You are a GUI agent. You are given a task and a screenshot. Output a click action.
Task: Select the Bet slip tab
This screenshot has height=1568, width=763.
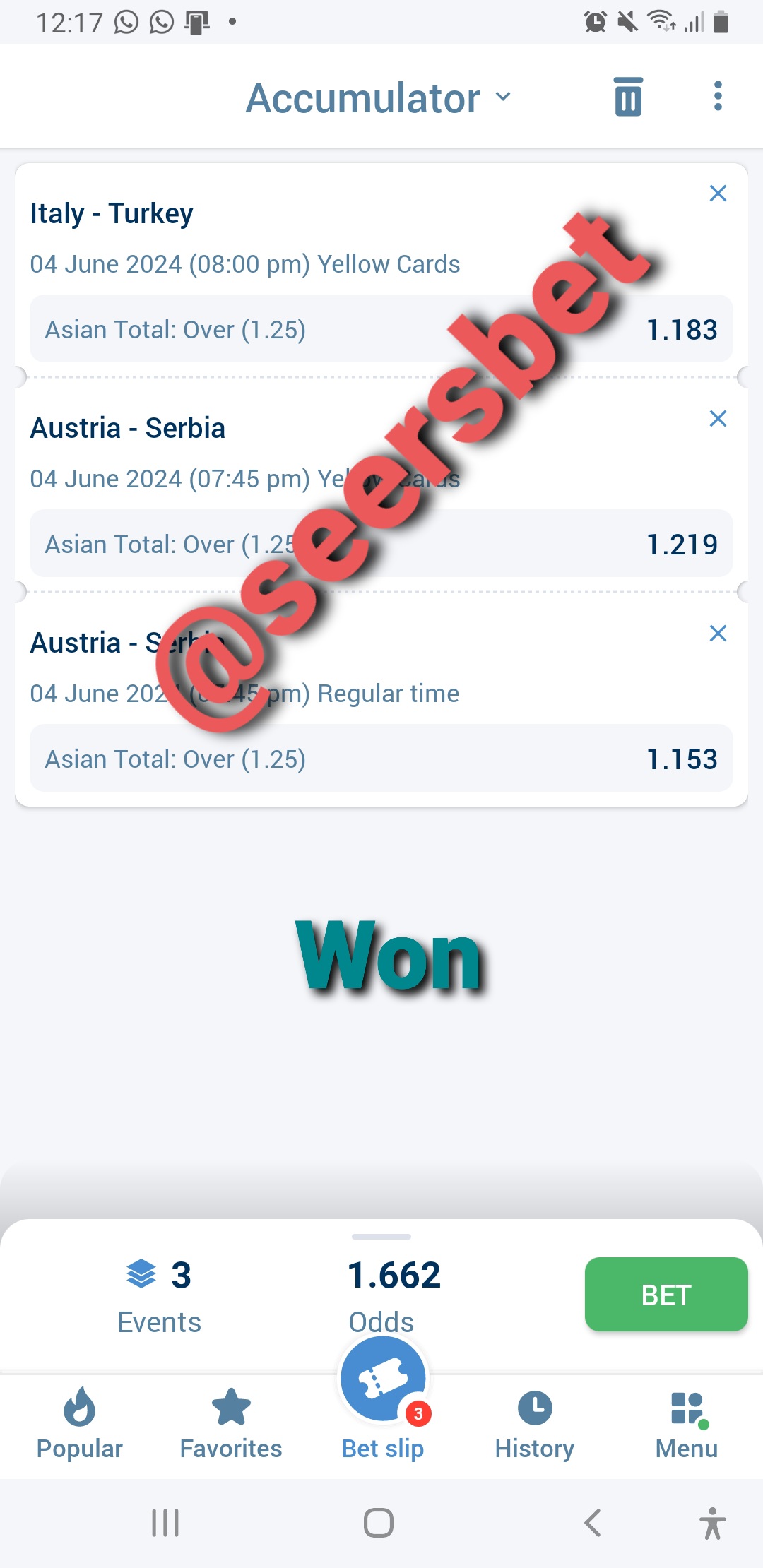383,1406
